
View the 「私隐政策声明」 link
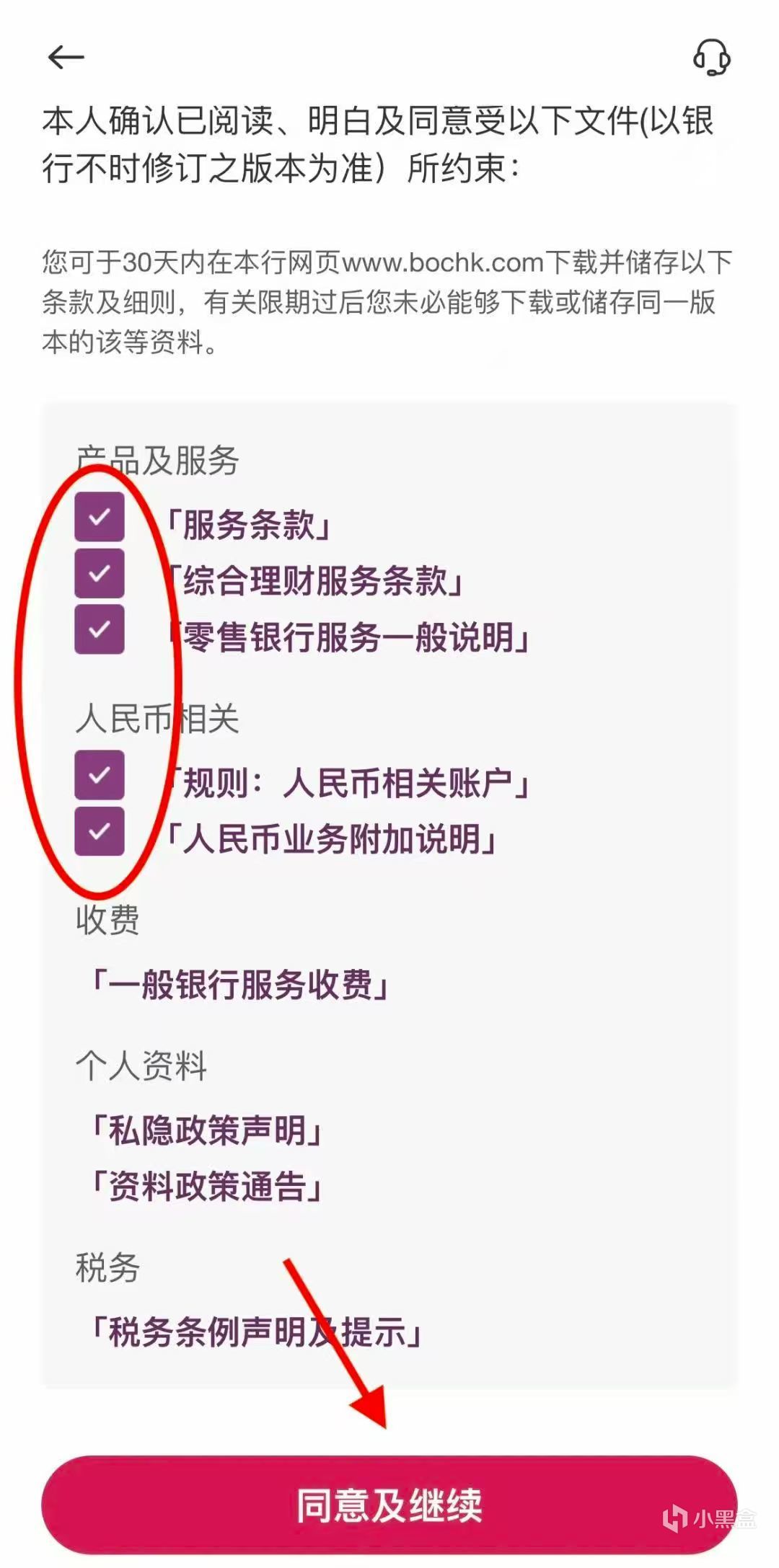point(207,1130)
